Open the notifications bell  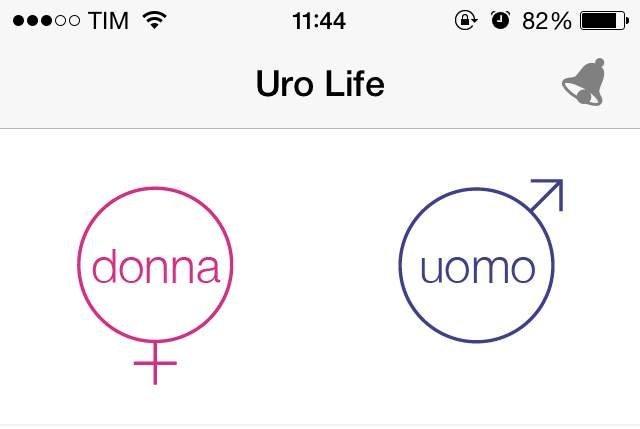coord(583,84)
